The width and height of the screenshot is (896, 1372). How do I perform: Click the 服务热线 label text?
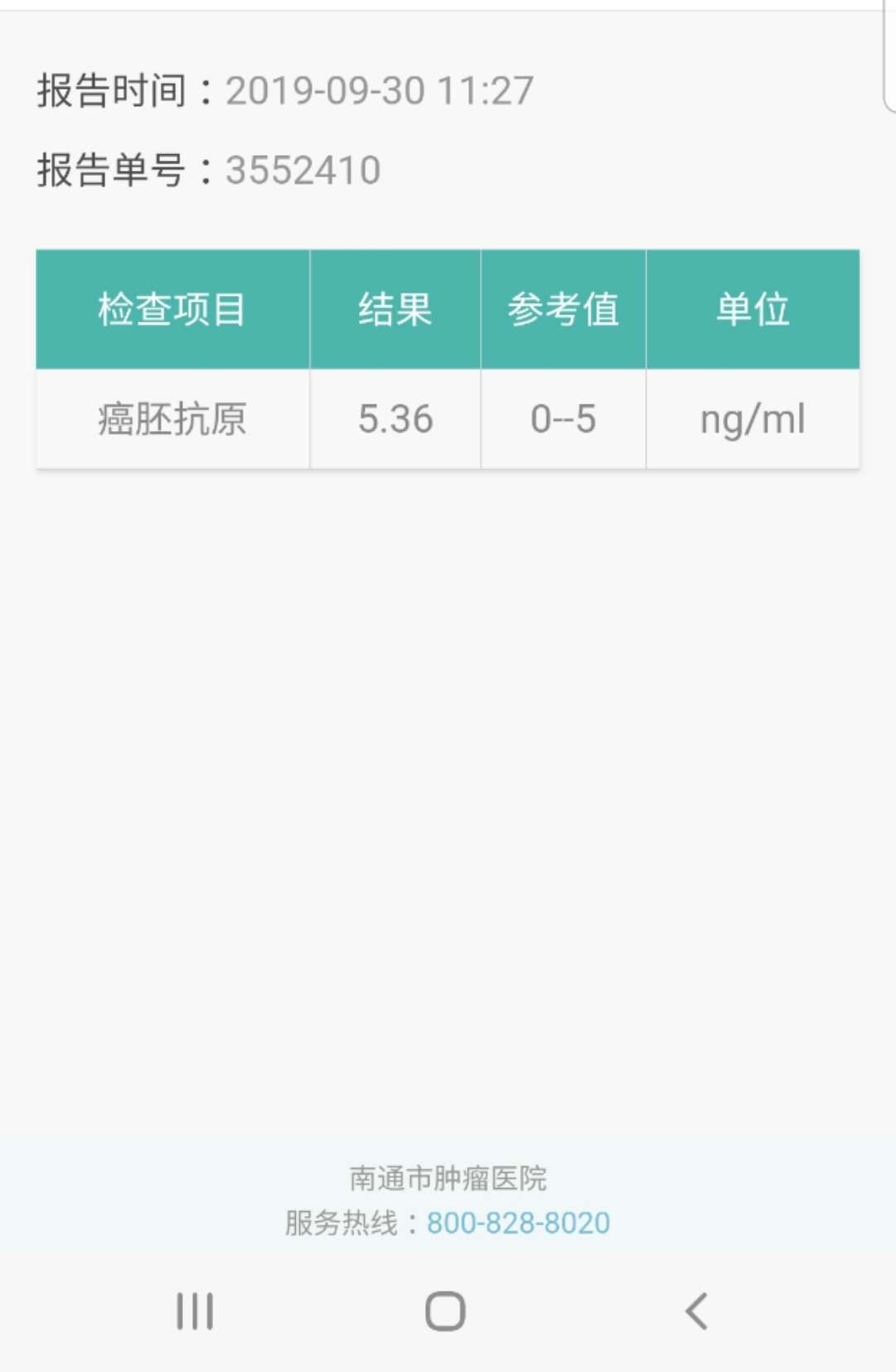pos(348,1222)
